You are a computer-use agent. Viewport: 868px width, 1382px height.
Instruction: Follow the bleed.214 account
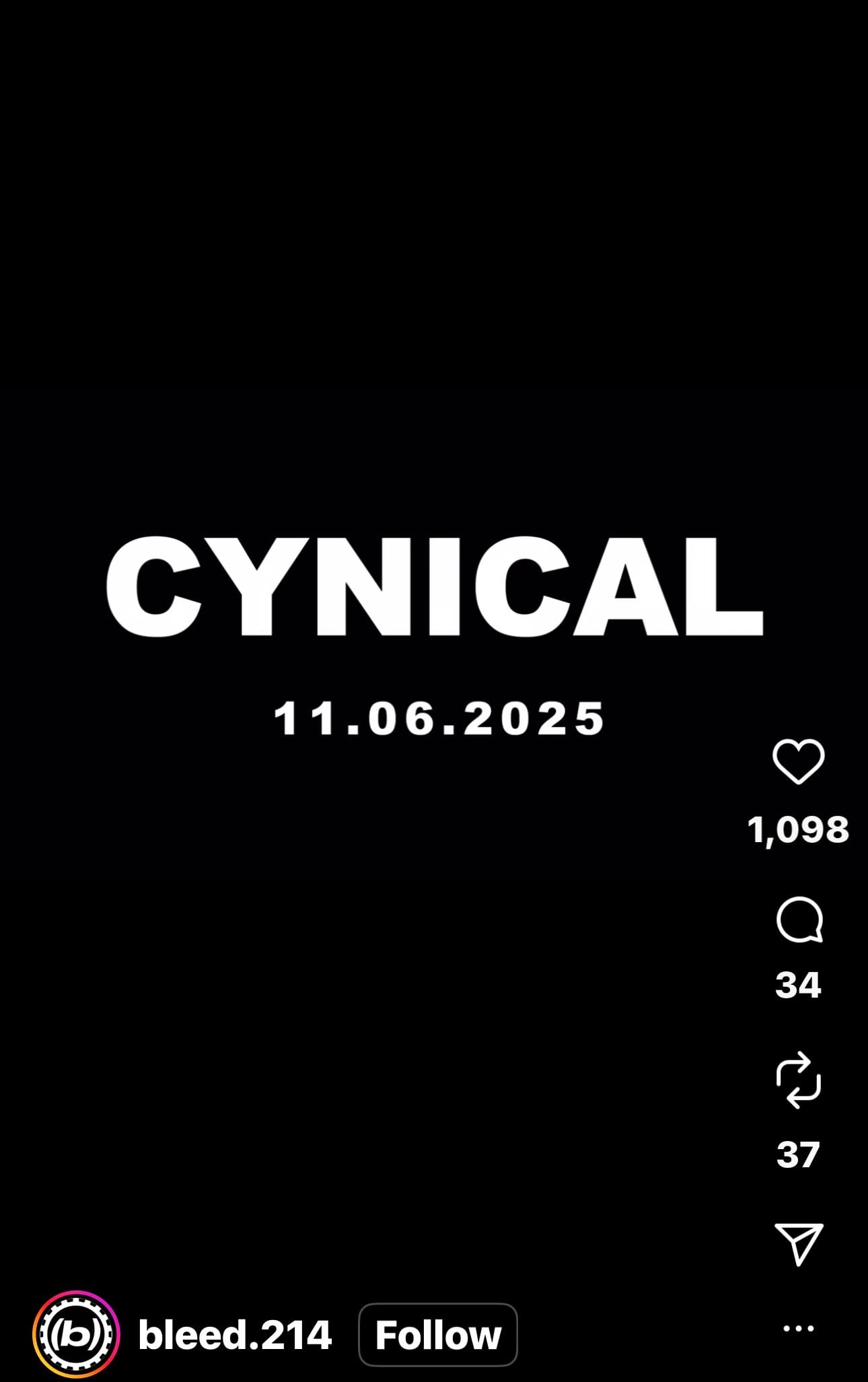437,1335
